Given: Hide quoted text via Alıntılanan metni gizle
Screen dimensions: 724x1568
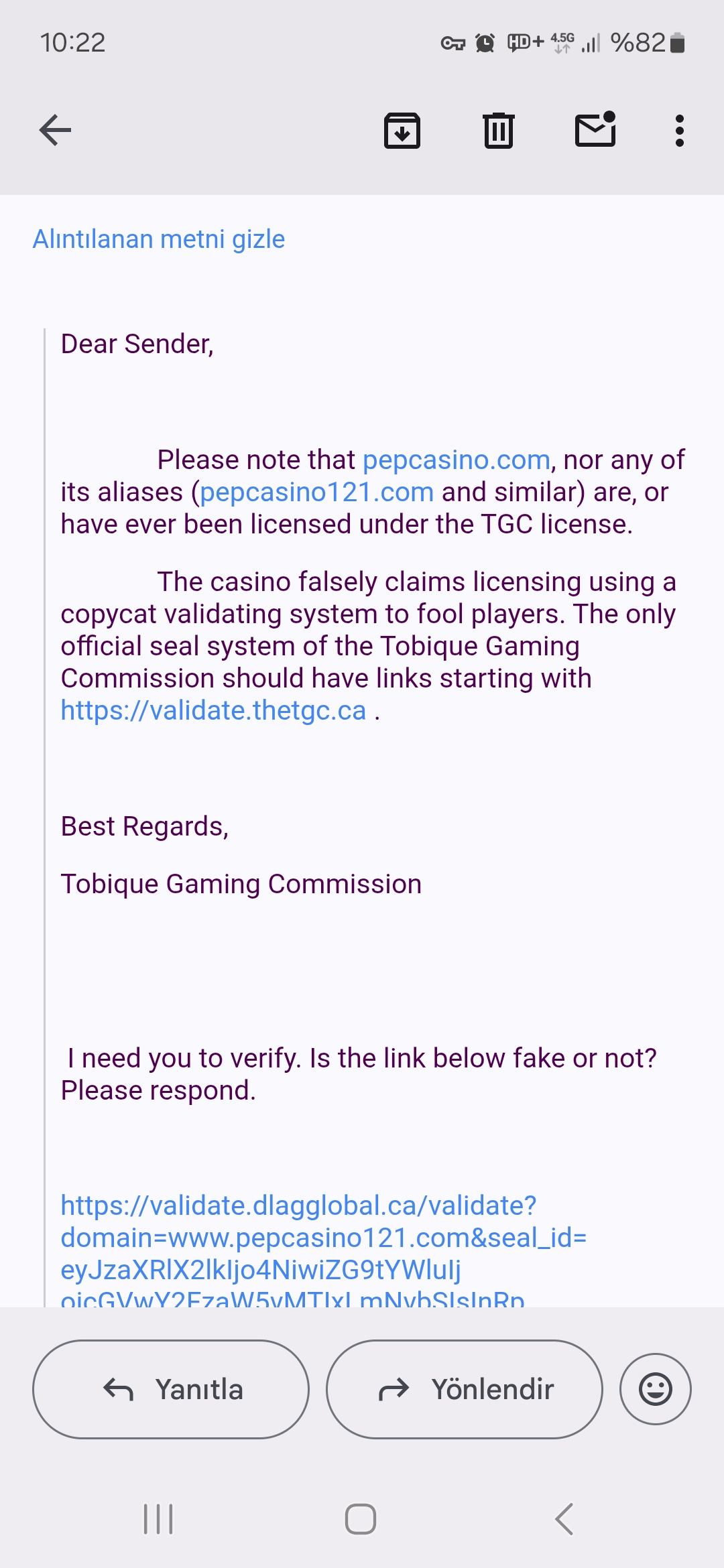Looking at the screenshot, I should click(159, 239).
